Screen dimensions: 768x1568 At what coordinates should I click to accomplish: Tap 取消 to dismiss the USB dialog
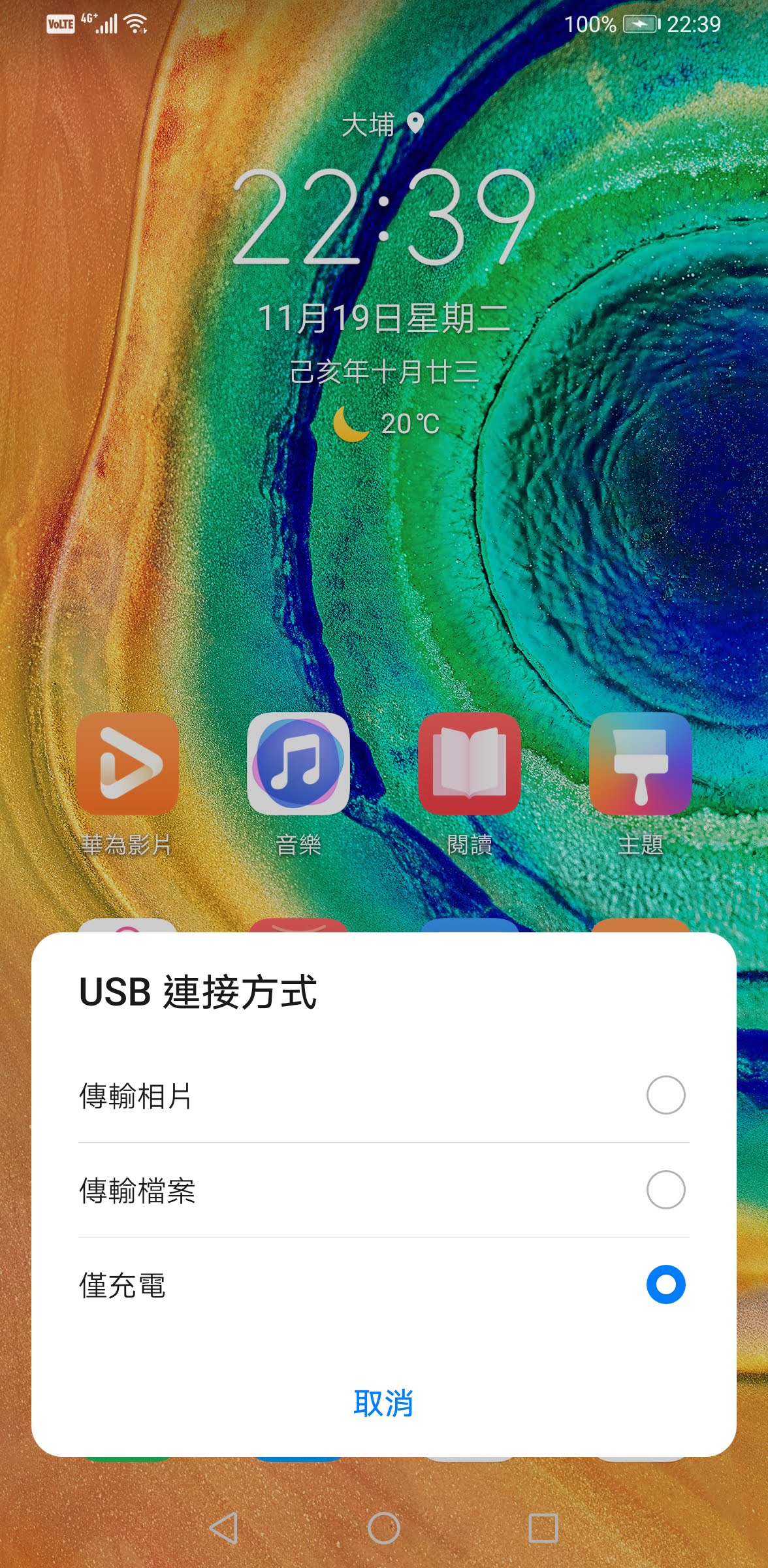[x=383, y=1403]
